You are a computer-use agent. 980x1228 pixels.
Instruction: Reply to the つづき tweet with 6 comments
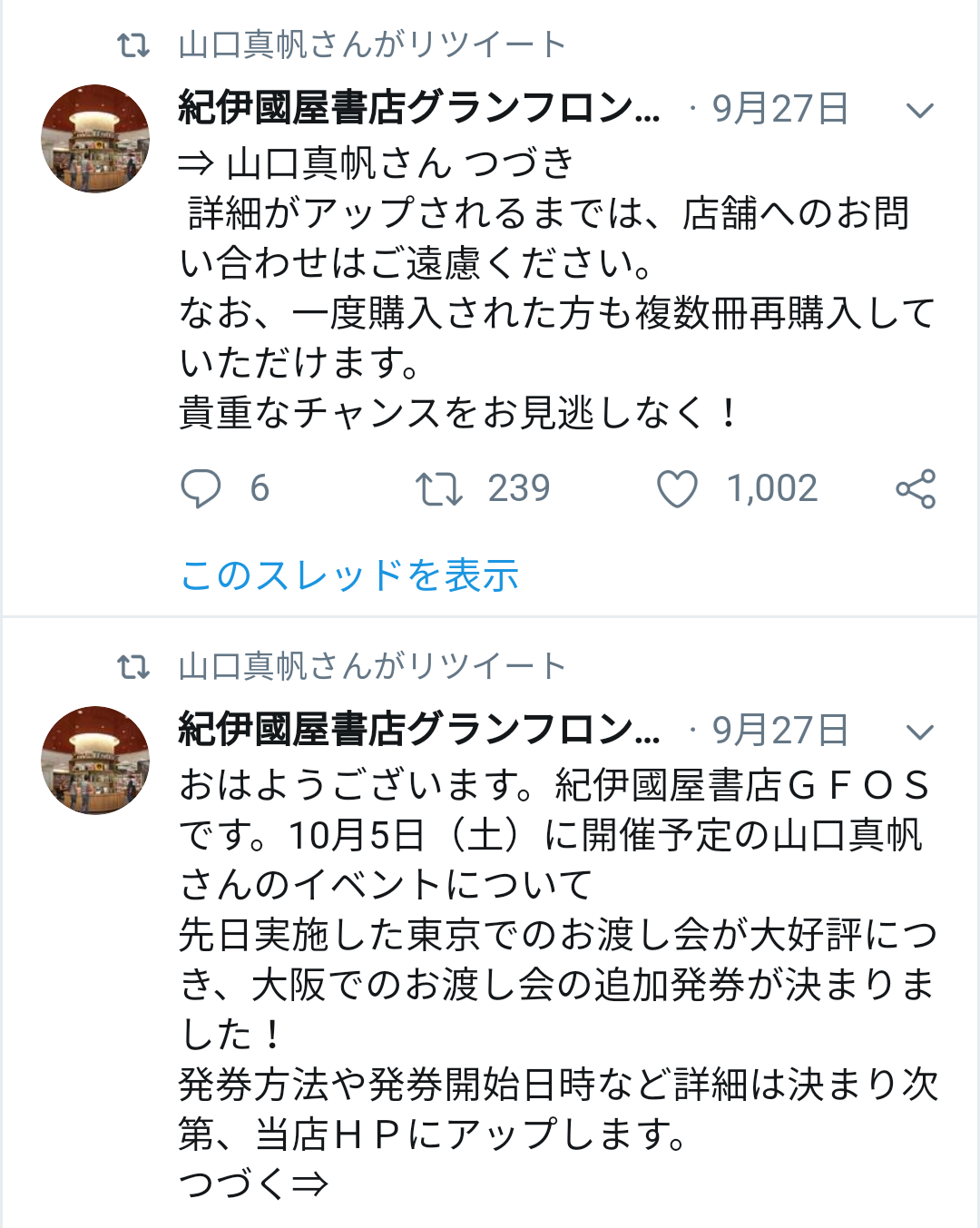coord(201,488)
